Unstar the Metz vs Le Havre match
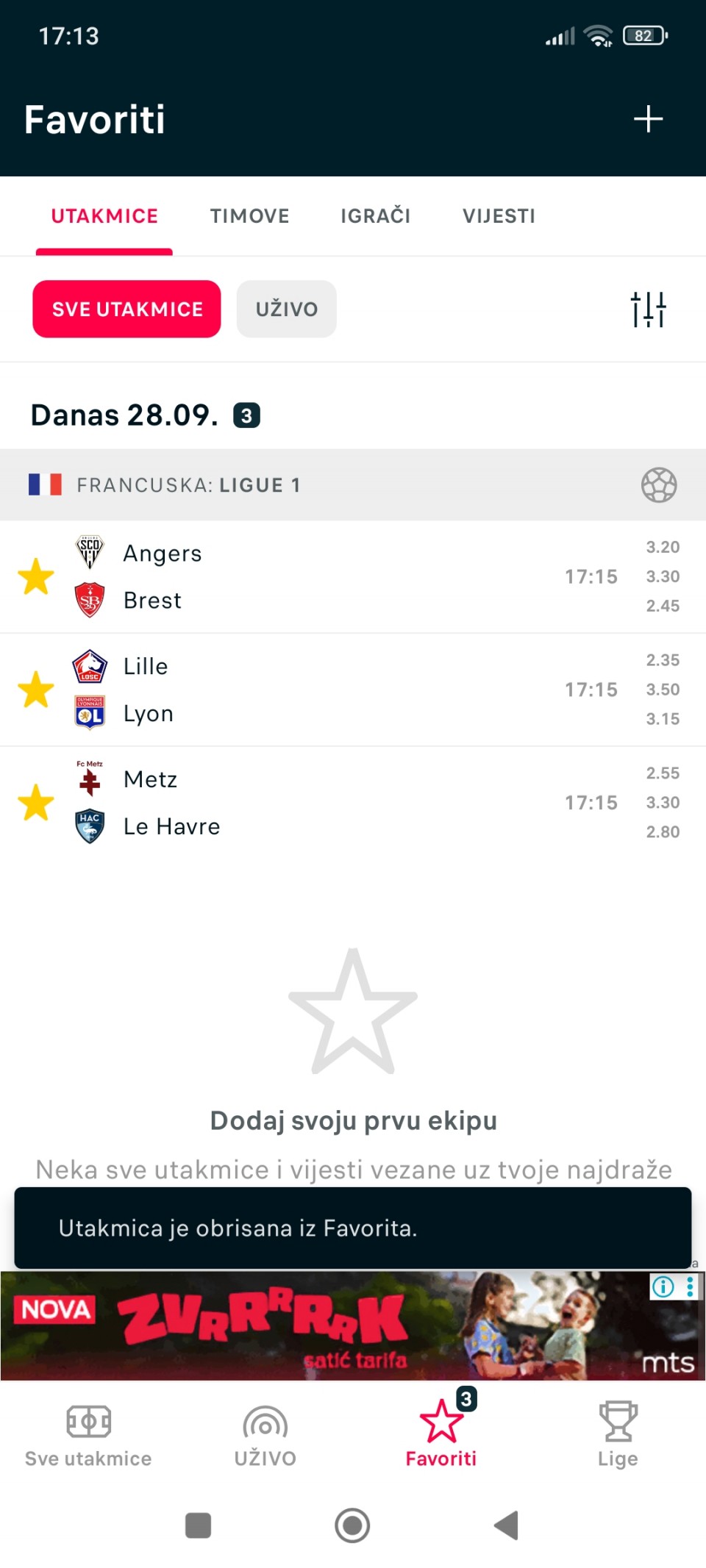 click(36, 803)
